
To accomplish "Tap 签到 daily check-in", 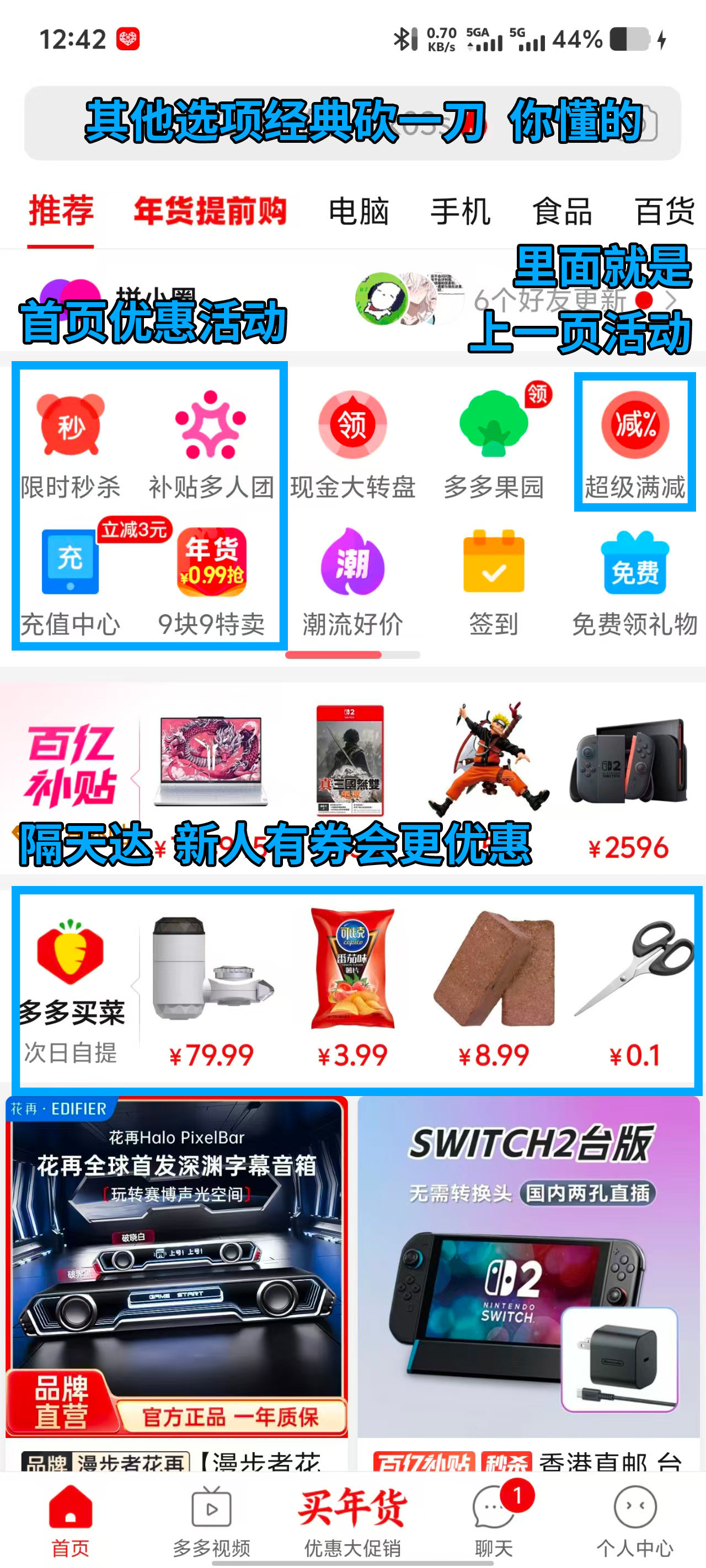I will pos(494,581).
